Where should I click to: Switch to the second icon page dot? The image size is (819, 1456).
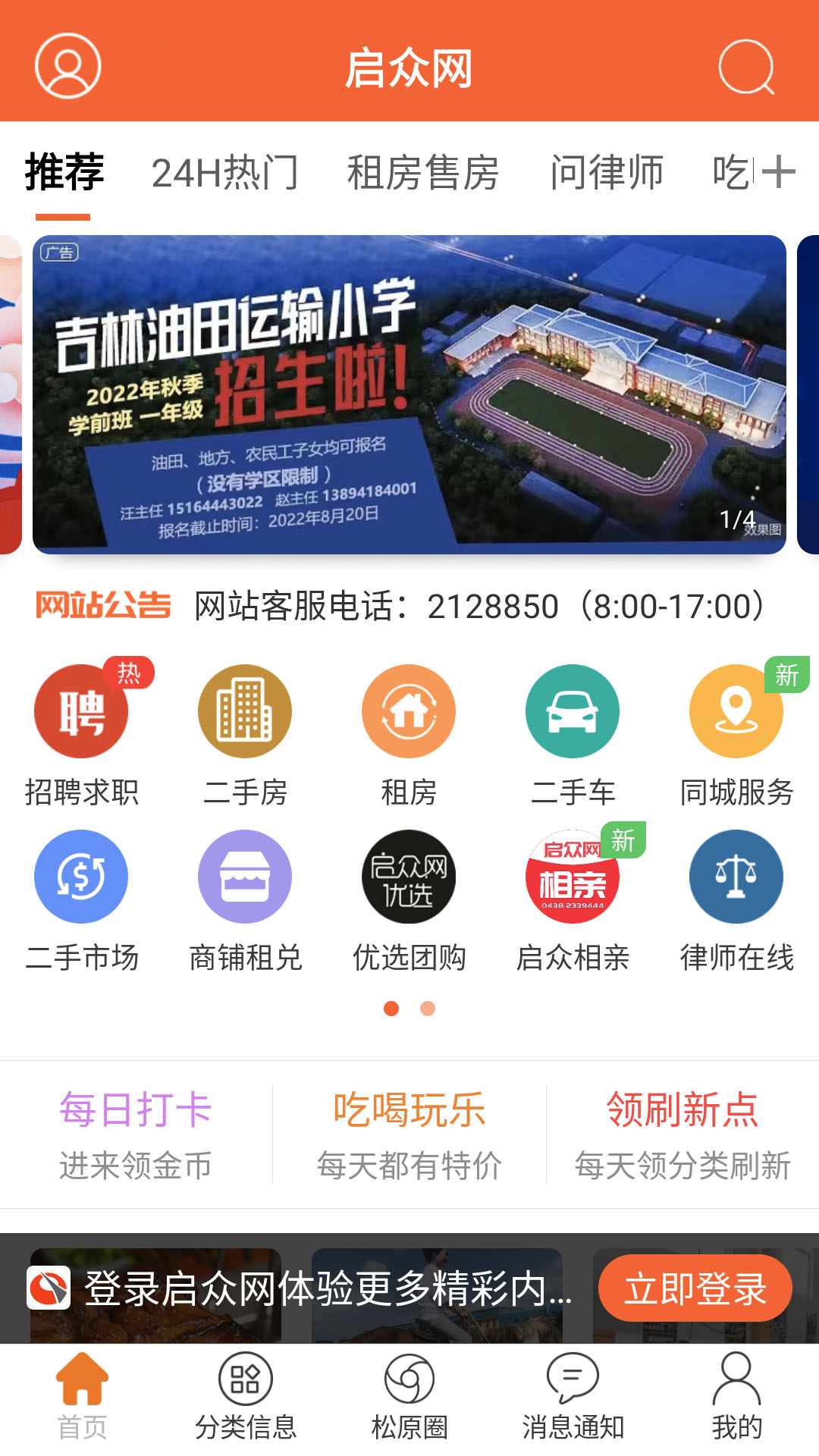click(x=428, y=1009)
